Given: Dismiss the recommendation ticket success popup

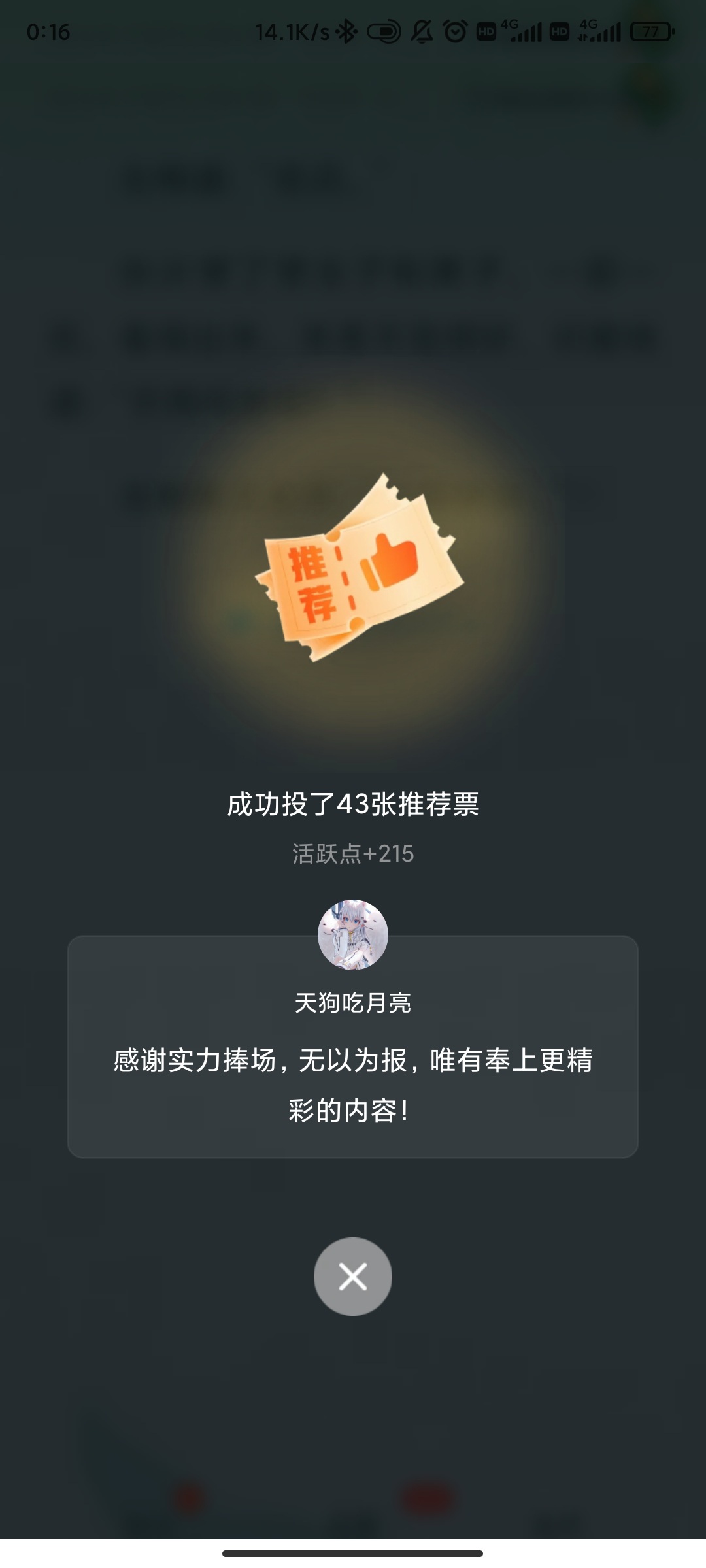Looking at the screenshot, I should [352, 1276].
